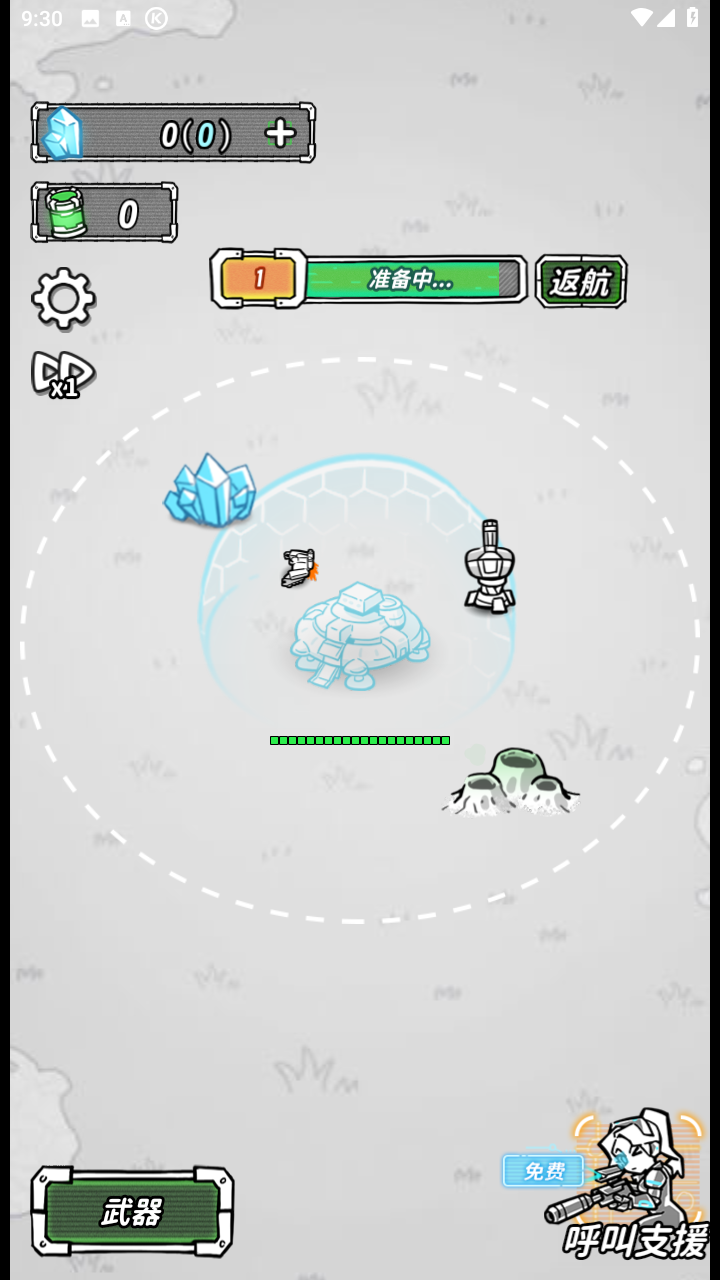Viewport: 720px width, 1280px height.
Task: Tap the 免费 free label
Action: click(x=543, y=1170)
